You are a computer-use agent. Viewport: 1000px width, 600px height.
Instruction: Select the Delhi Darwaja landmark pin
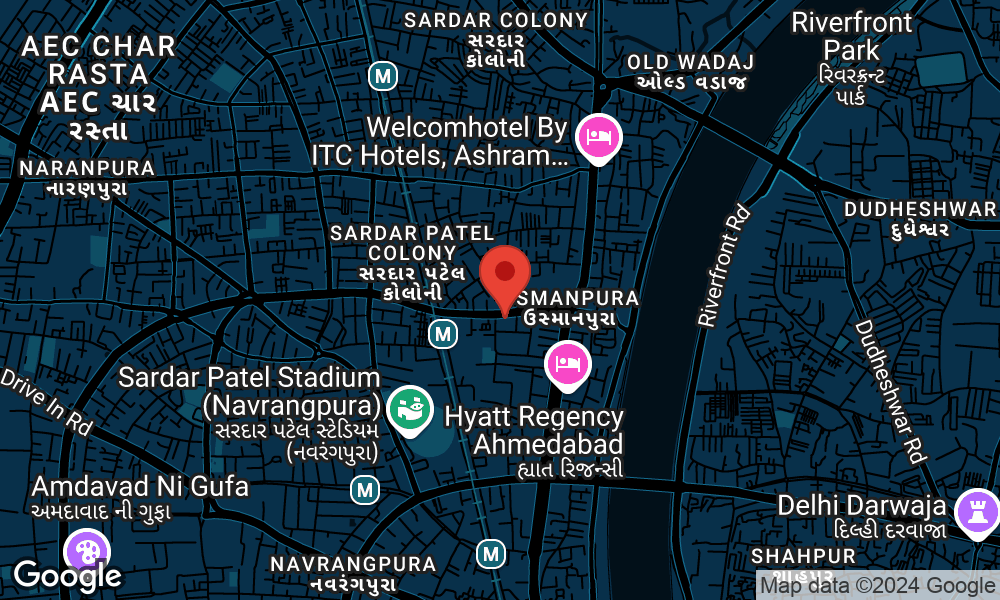click(x=975, y=511)
